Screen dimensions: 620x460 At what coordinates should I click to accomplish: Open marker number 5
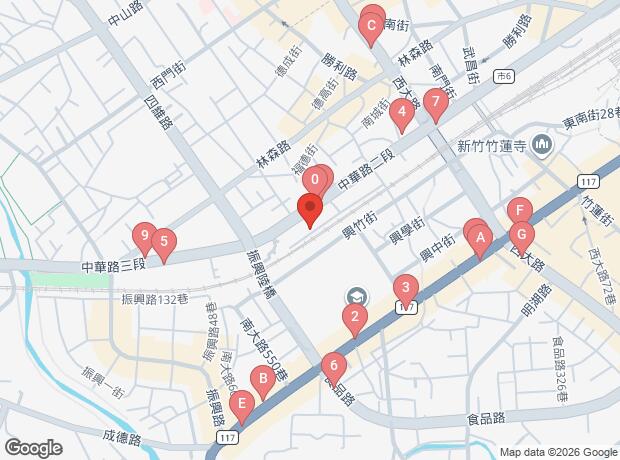click(x=163, y=243)
